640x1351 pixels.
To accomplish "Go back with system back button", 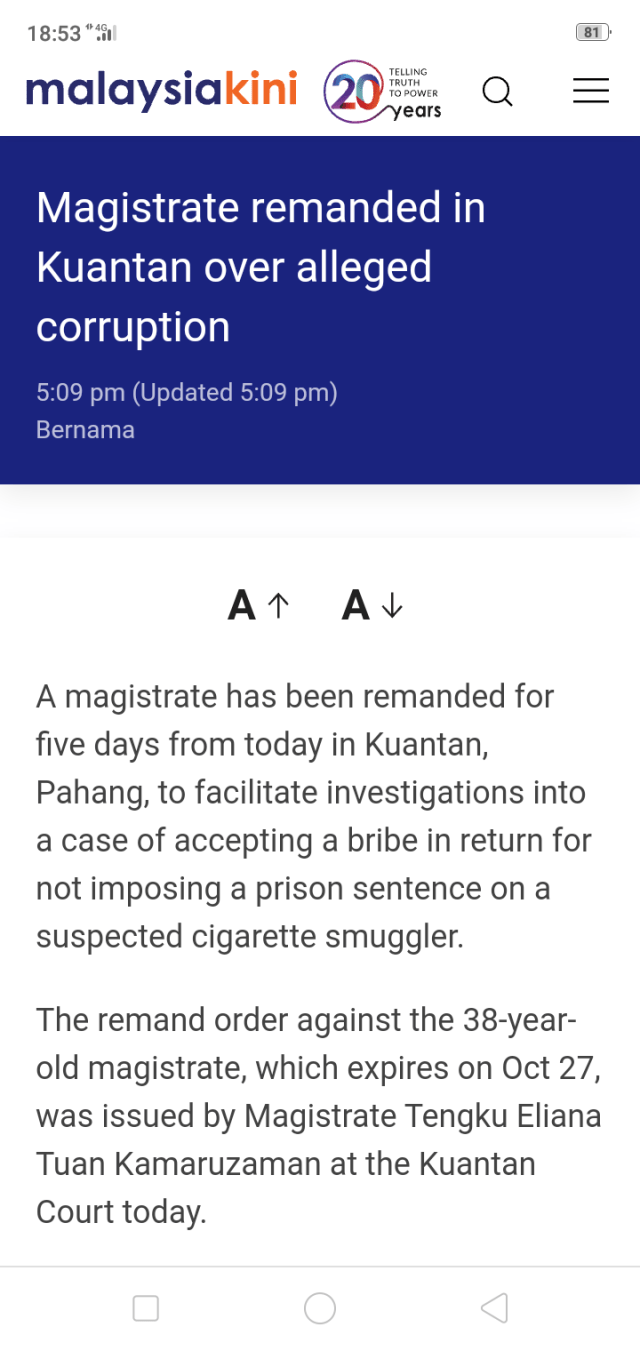I will (494, 1307).
